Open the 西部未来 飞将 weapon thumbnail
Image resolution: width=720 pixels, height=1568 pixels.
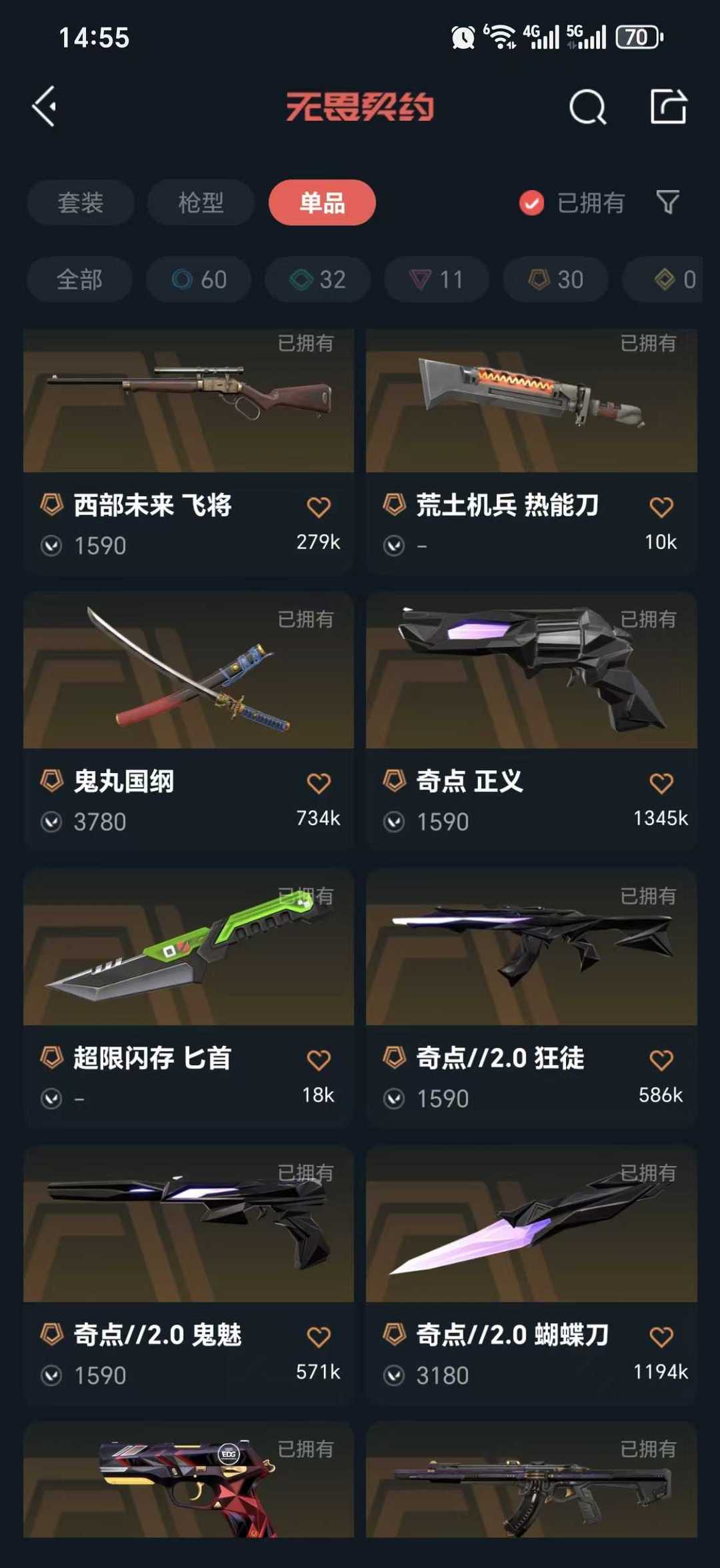click(187, 399)
